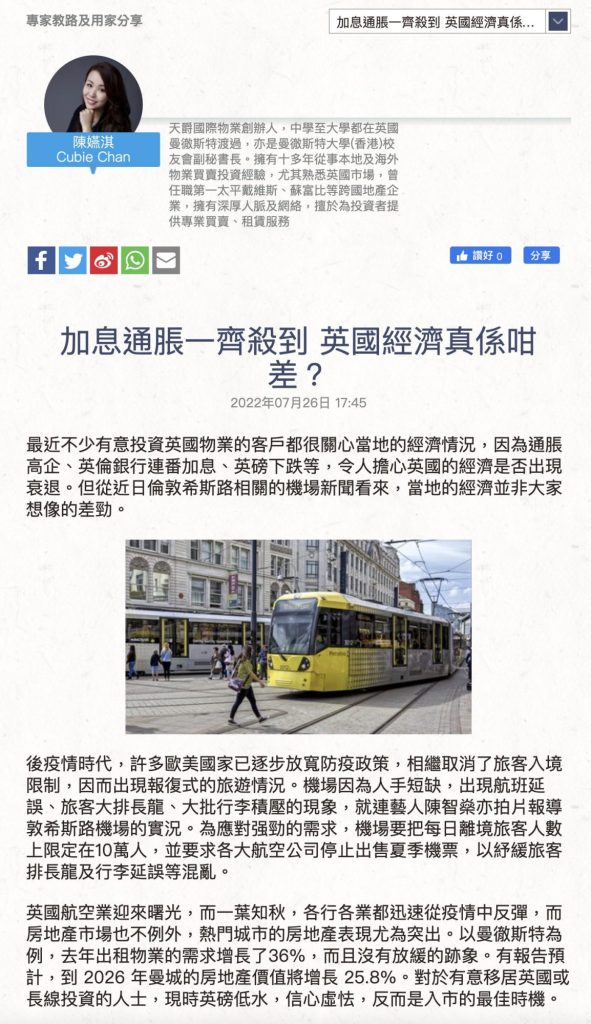Like the article with 讚好 button

pyautogui.click(x=480, y=255)
